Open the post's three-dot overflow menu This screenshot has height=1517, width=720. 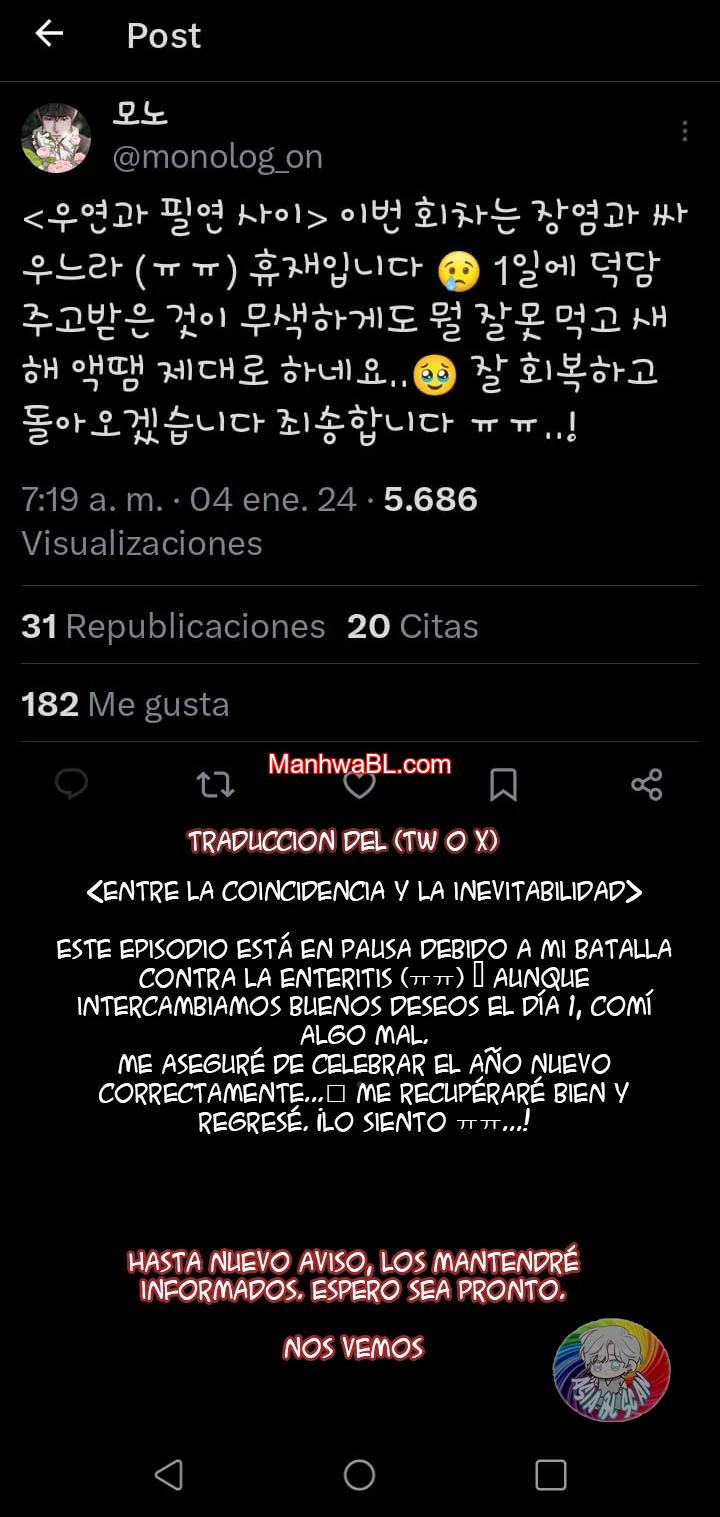tap(684, 131)
